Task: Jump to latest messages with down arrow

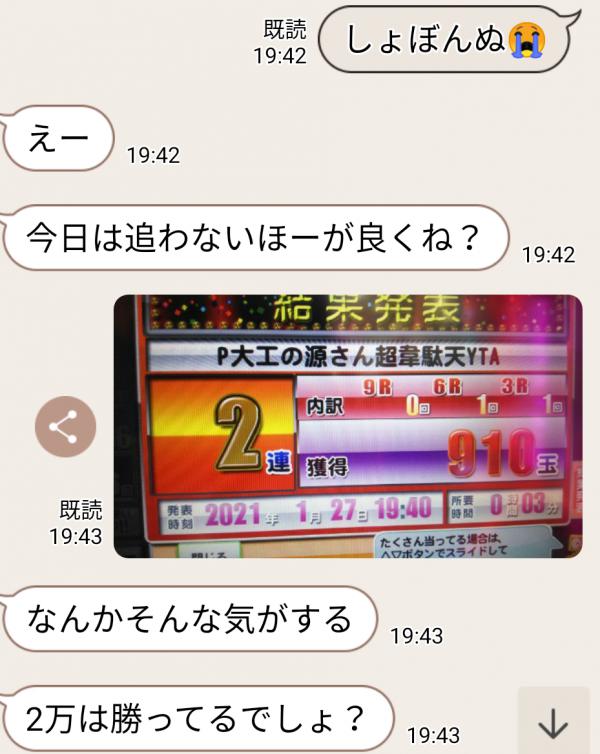Action: 552,723
